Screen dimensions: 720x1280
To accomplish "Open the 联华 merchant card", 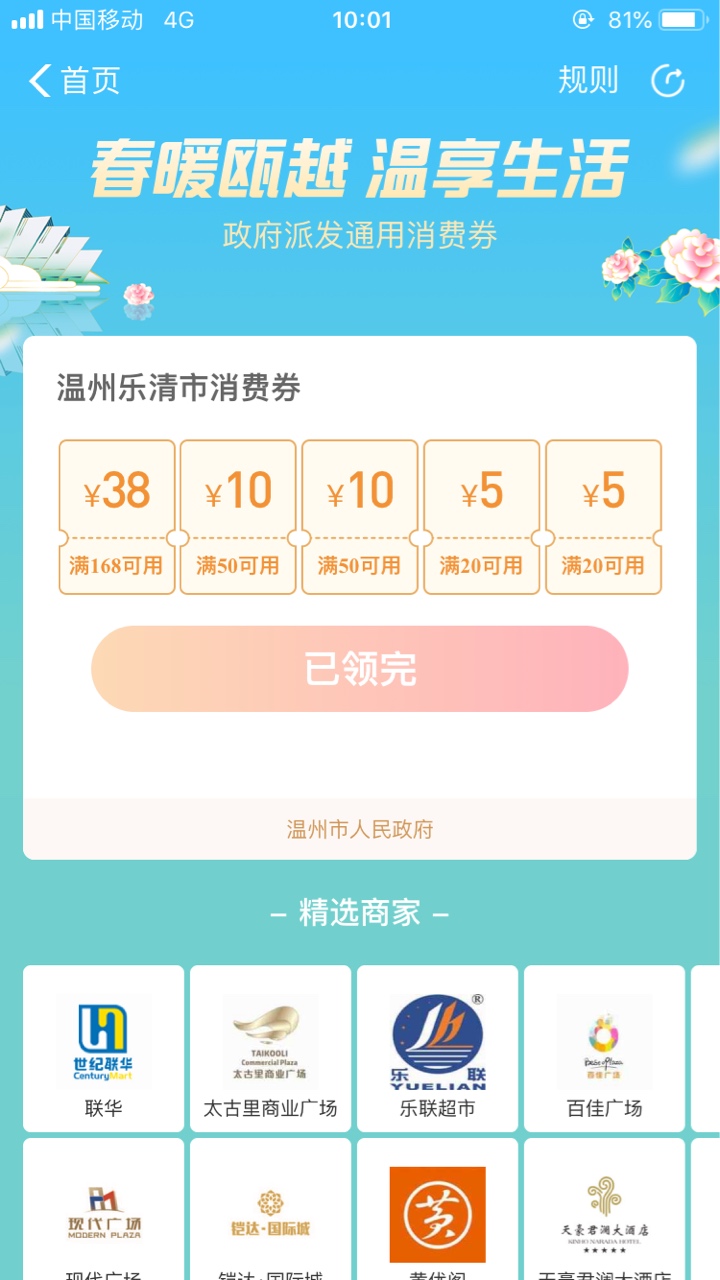I will pos(104,1048).
